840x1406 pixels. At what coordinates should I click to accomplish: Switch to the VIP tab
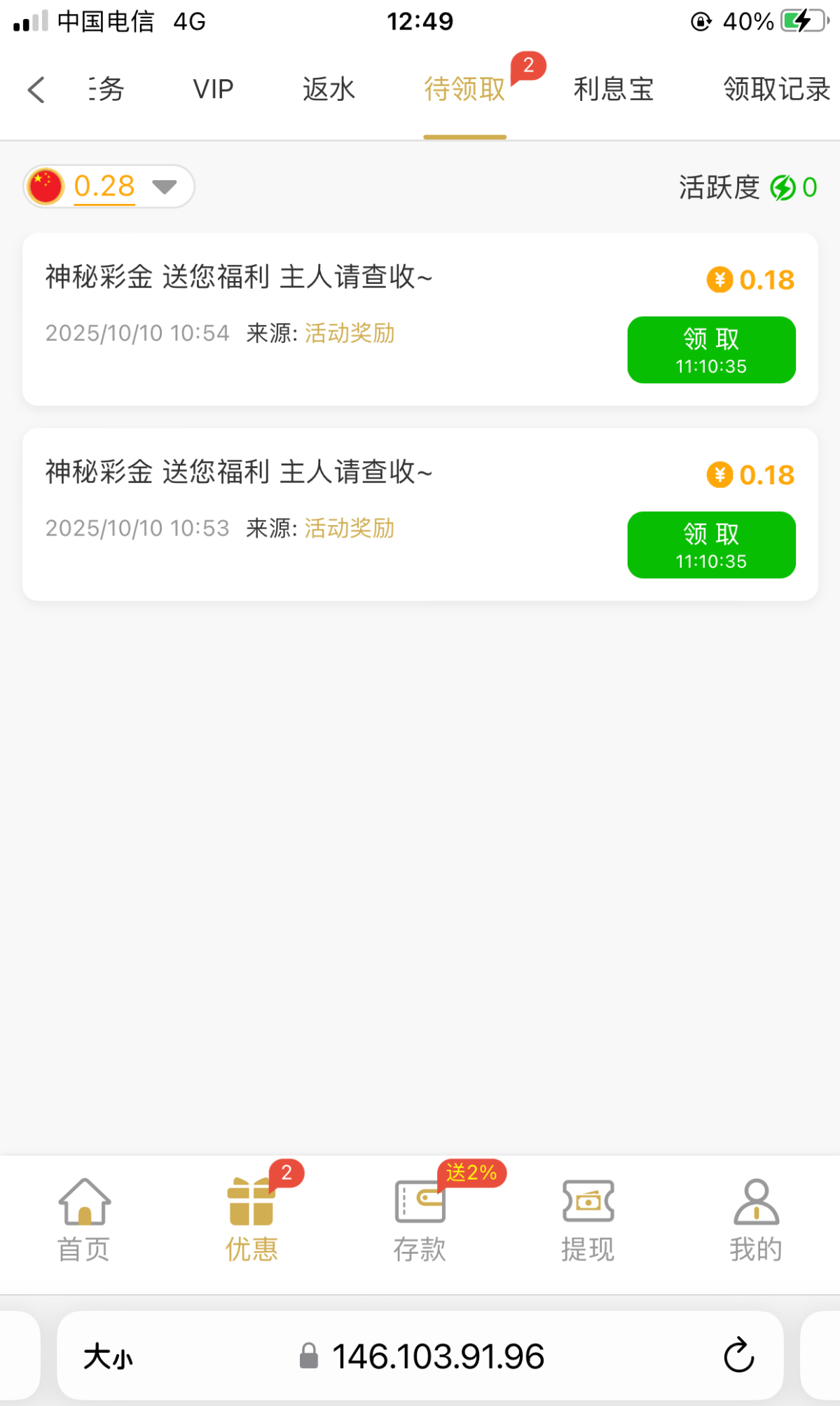213,90
